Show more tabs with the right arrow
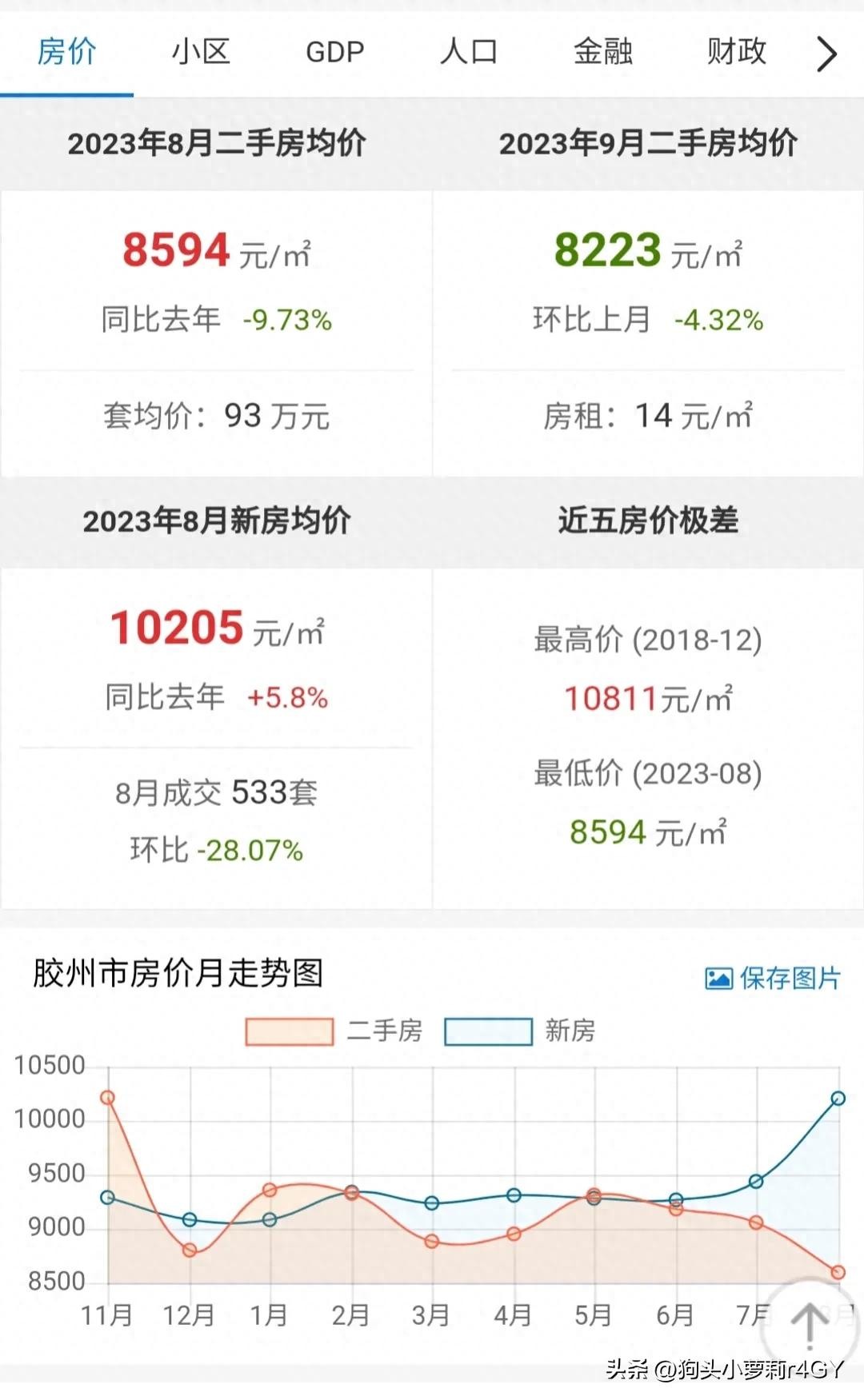864x1400 pixels. [826, 54]
